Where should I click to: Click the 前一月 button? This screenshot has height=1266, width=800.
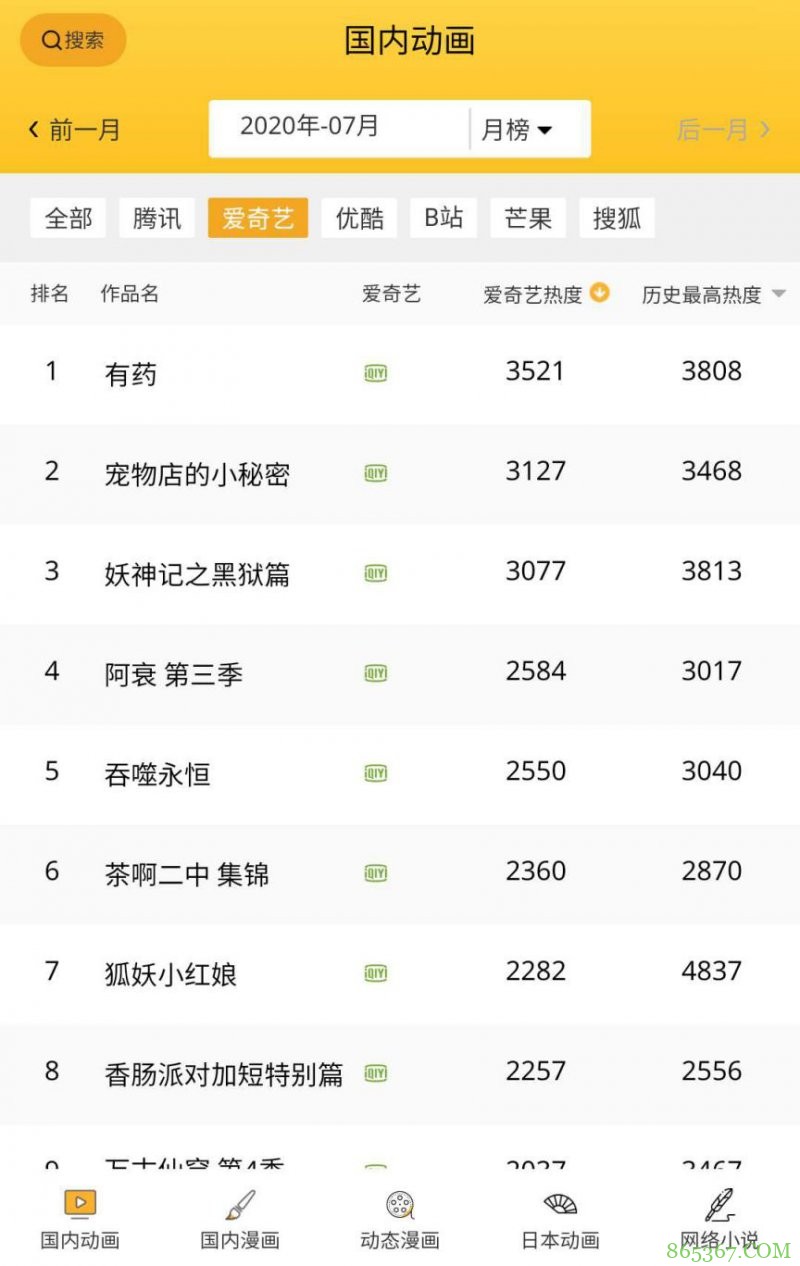[x=75, y=128]
